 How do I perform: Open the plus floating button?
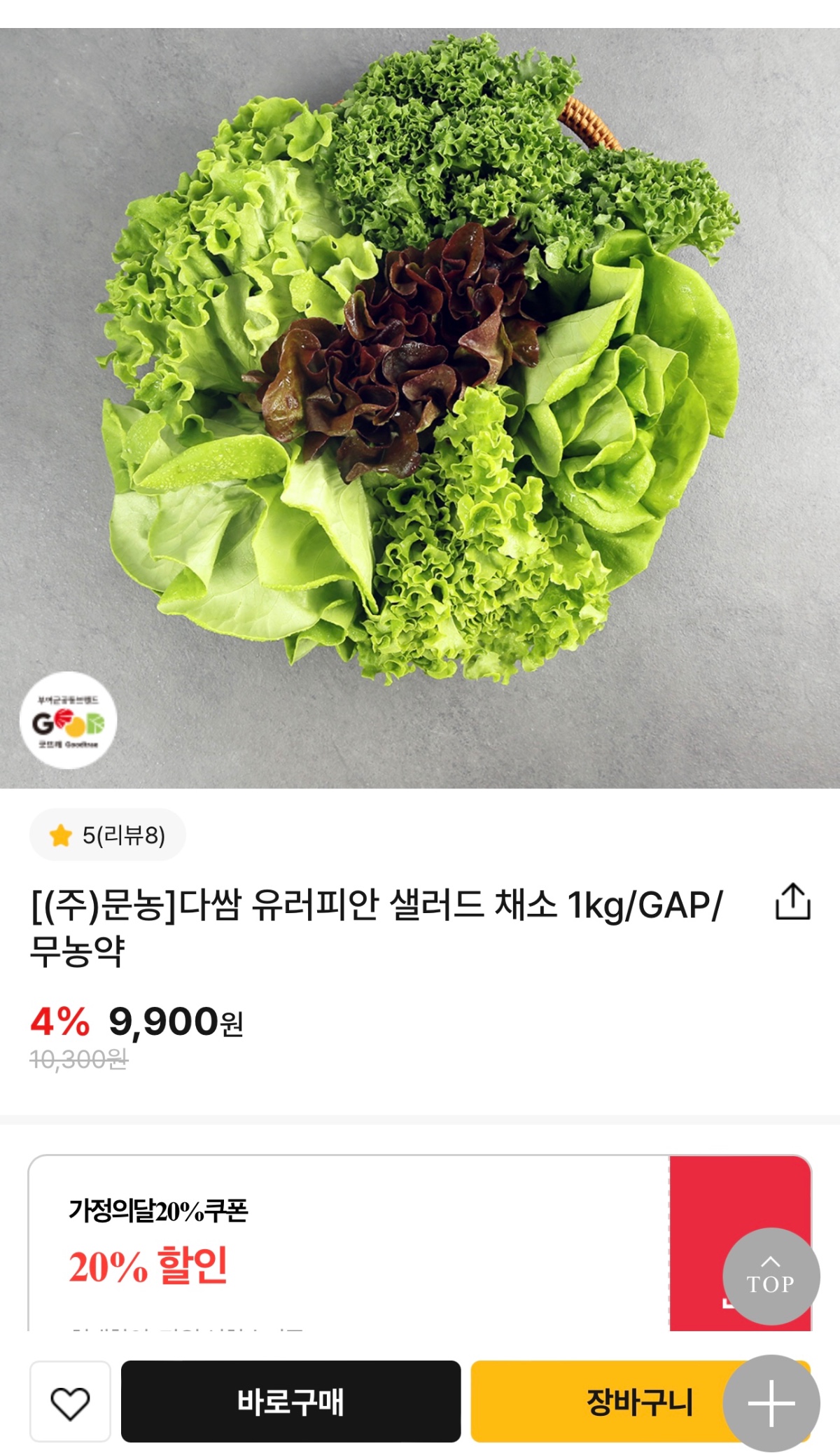click(771, 1403)
